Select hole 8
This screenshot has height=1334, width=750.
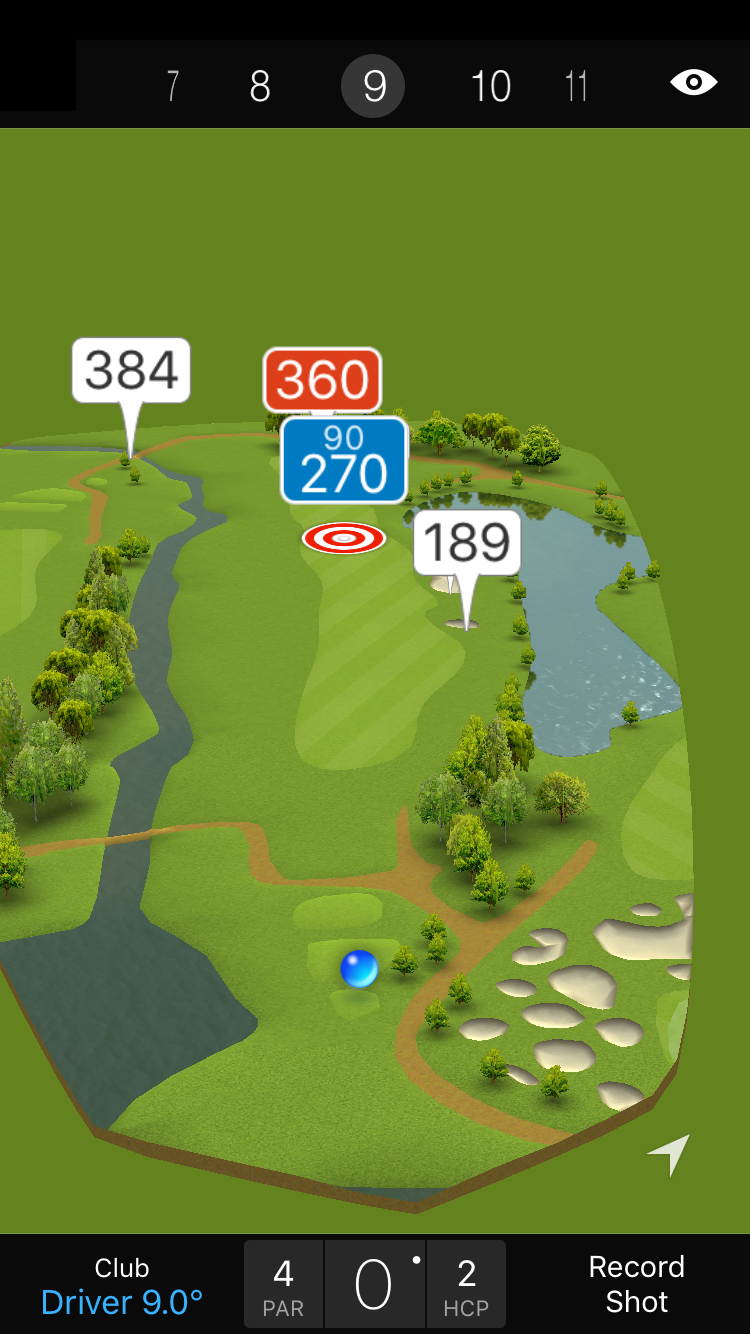[260, 87]
